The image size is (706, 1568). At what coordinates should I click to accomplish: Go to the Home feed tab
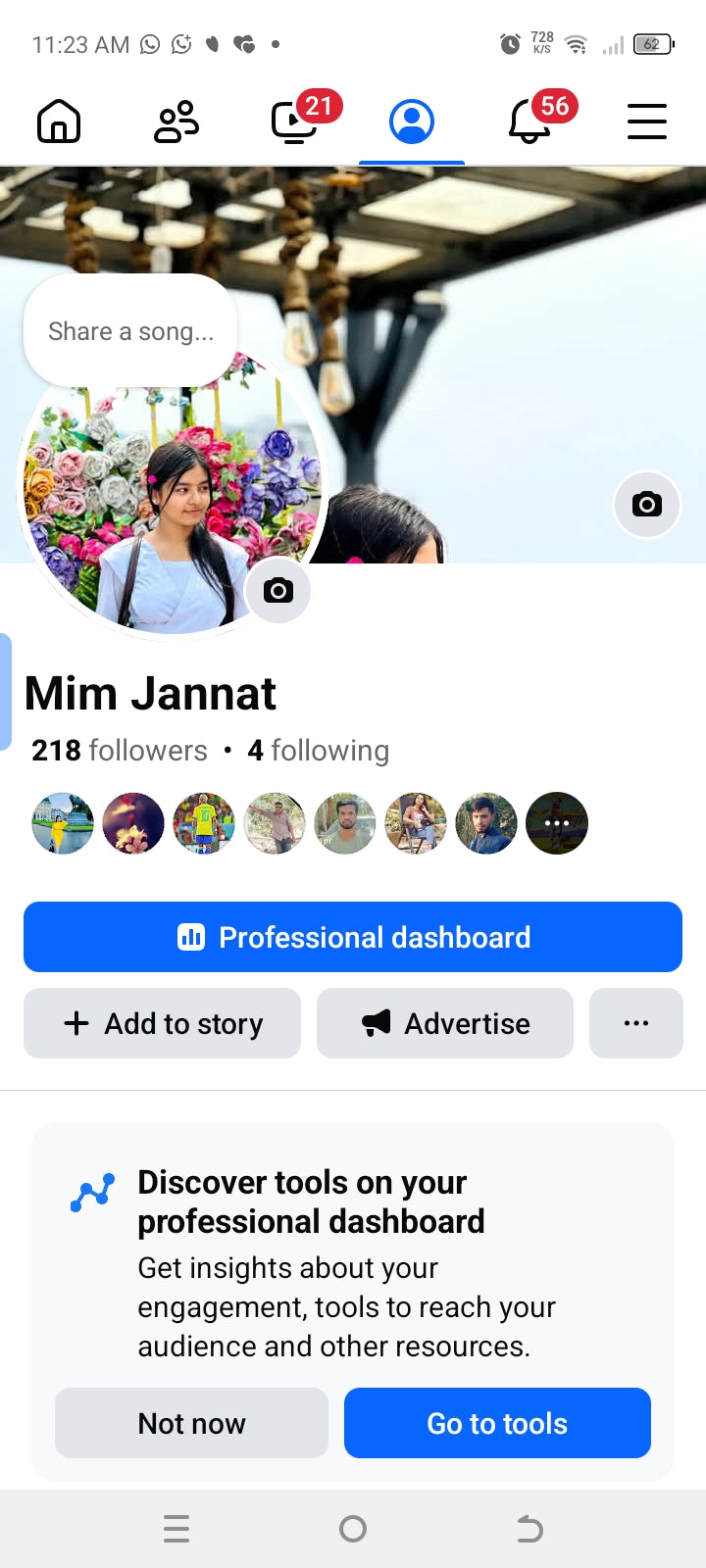[x=59, y=122]
